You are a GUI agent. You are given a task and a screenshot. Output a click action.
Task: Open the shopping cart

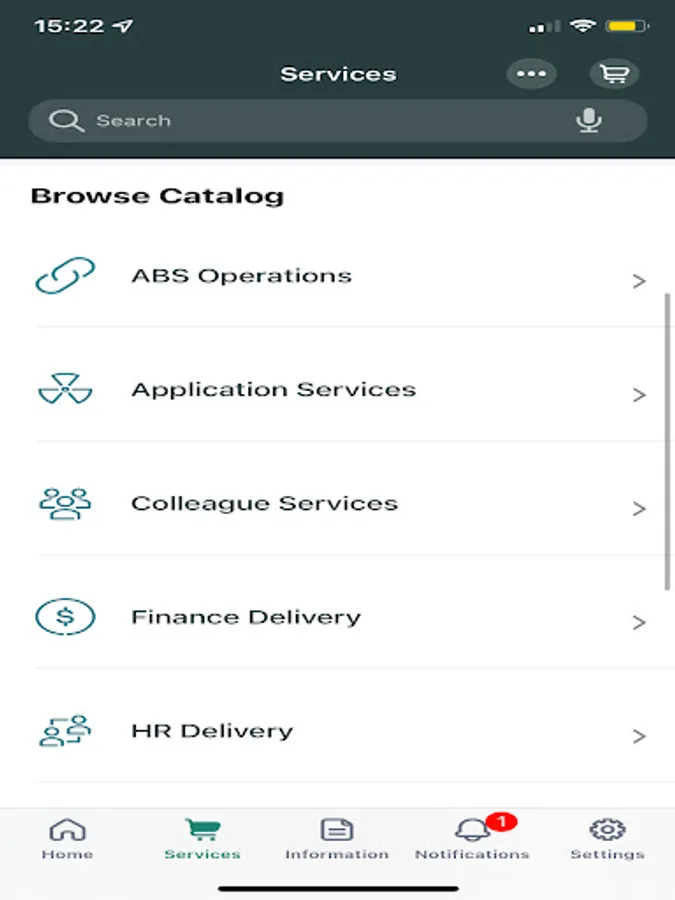click(614, 73)
